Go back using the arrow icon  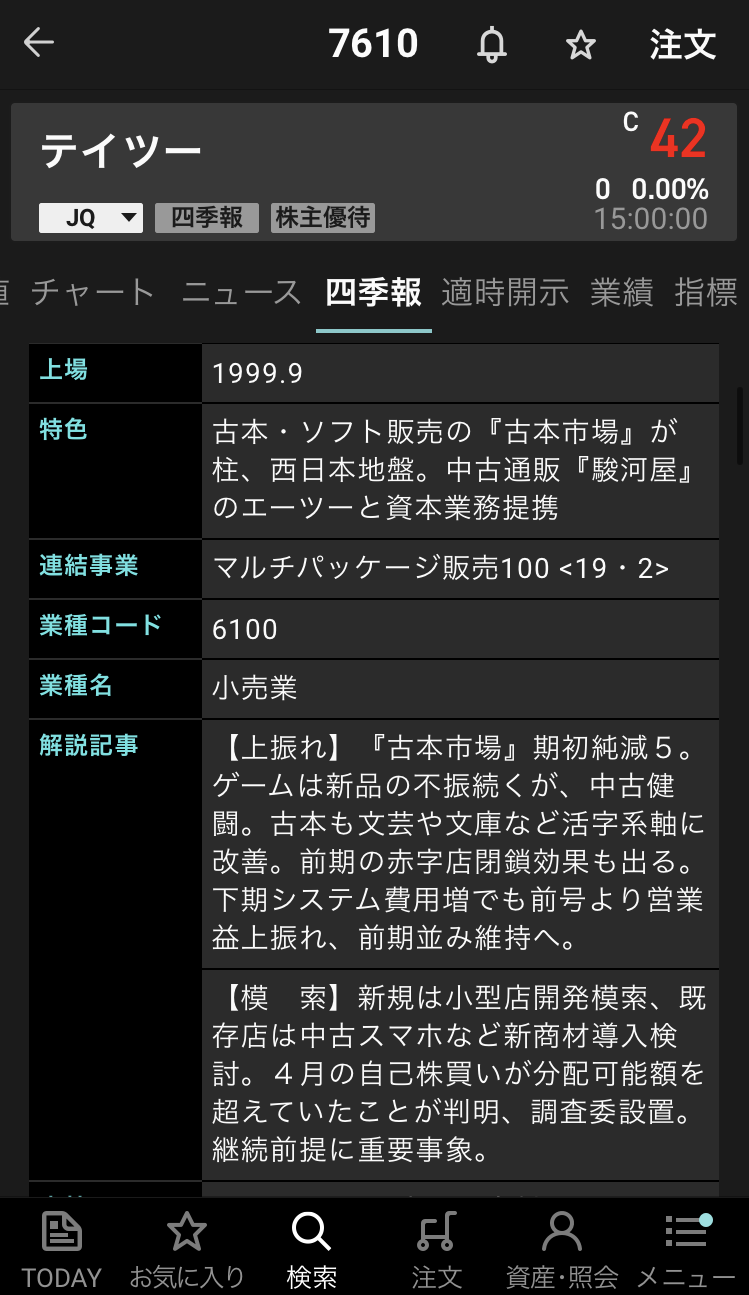tap(39, 44)
